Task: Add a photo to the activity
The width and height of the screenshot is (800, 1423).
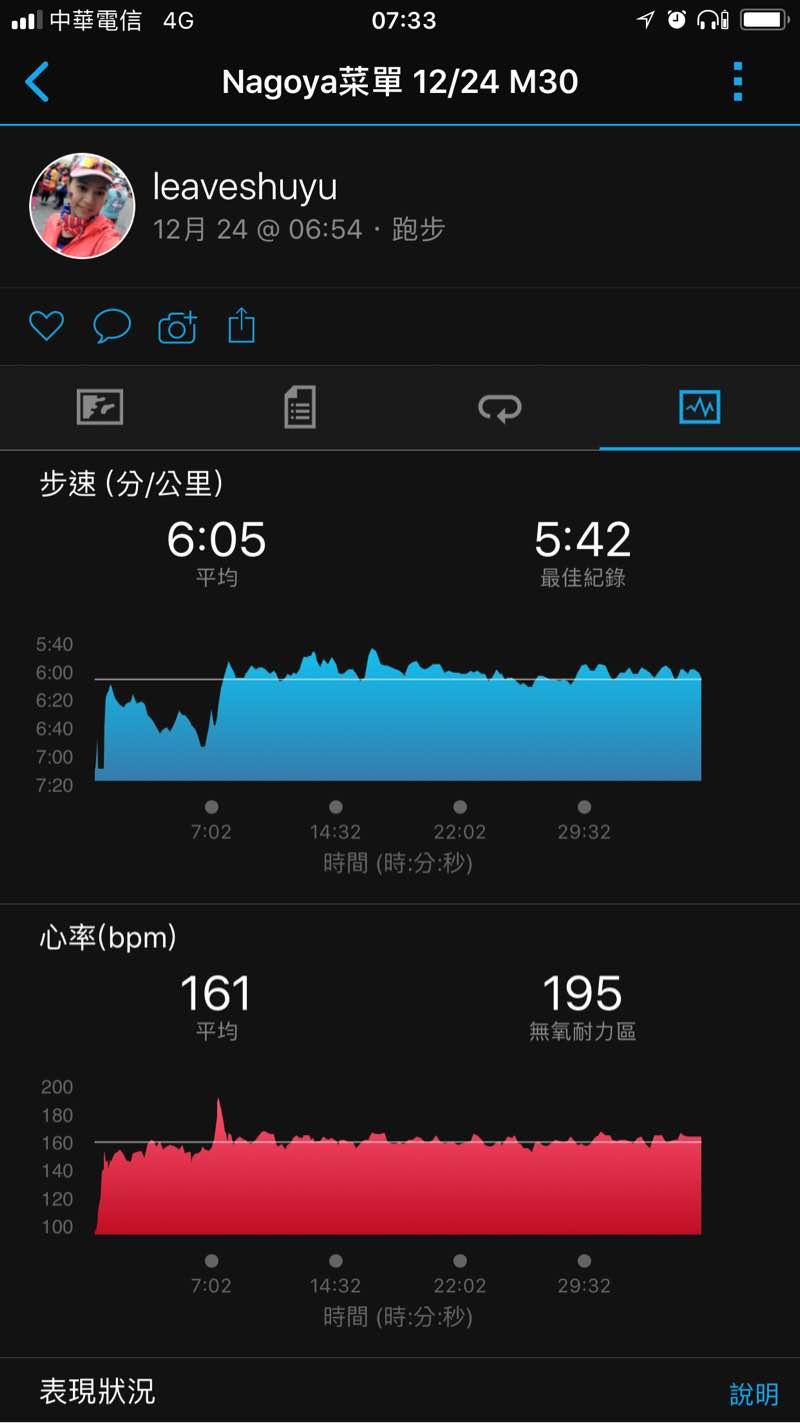Action: [177, 327]
